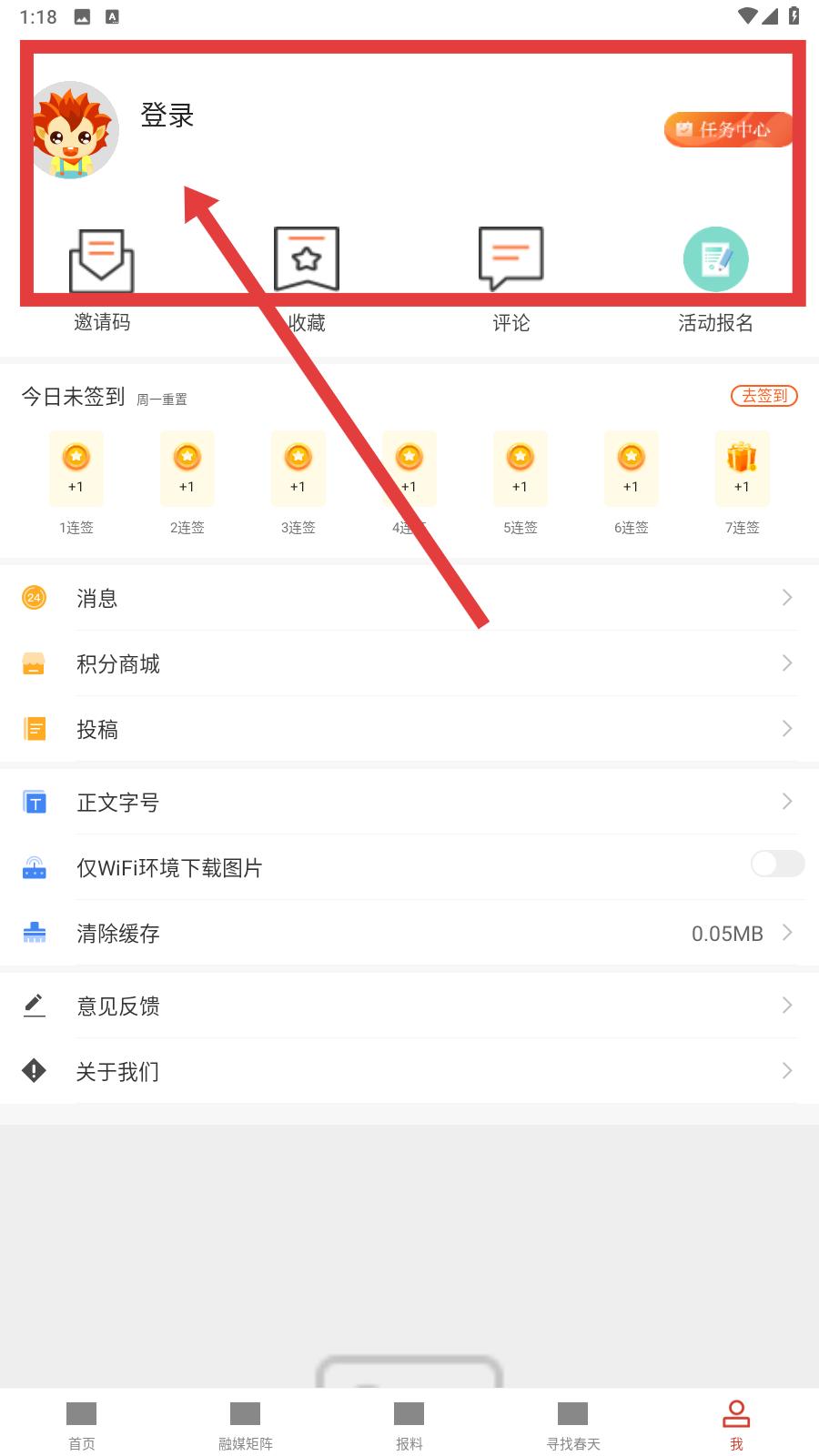Open 意见反馈 feedback
Viewport: 819px width, 1456px height.
pyautogui.click(x=409, y=1006)
